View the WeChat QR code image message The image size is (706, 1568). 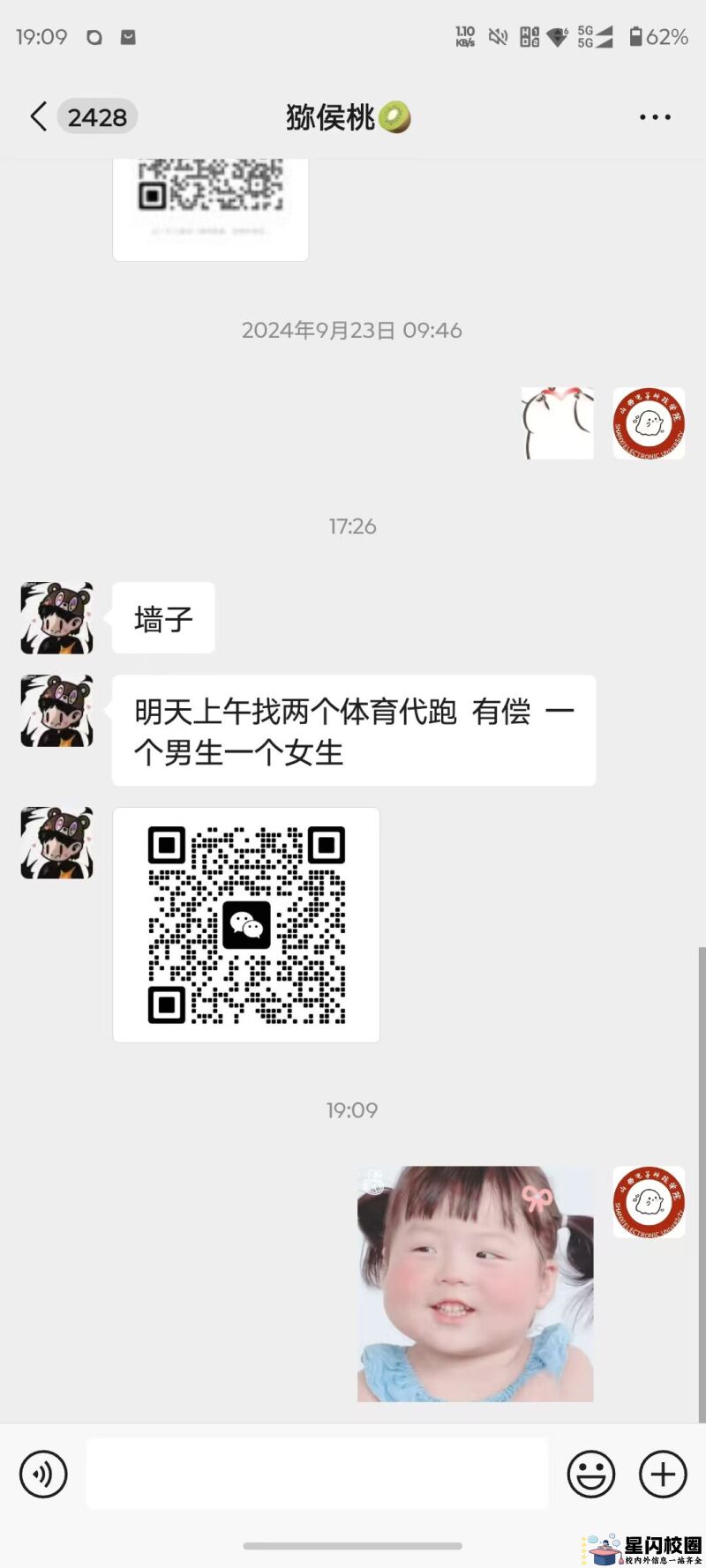[246, 924]
